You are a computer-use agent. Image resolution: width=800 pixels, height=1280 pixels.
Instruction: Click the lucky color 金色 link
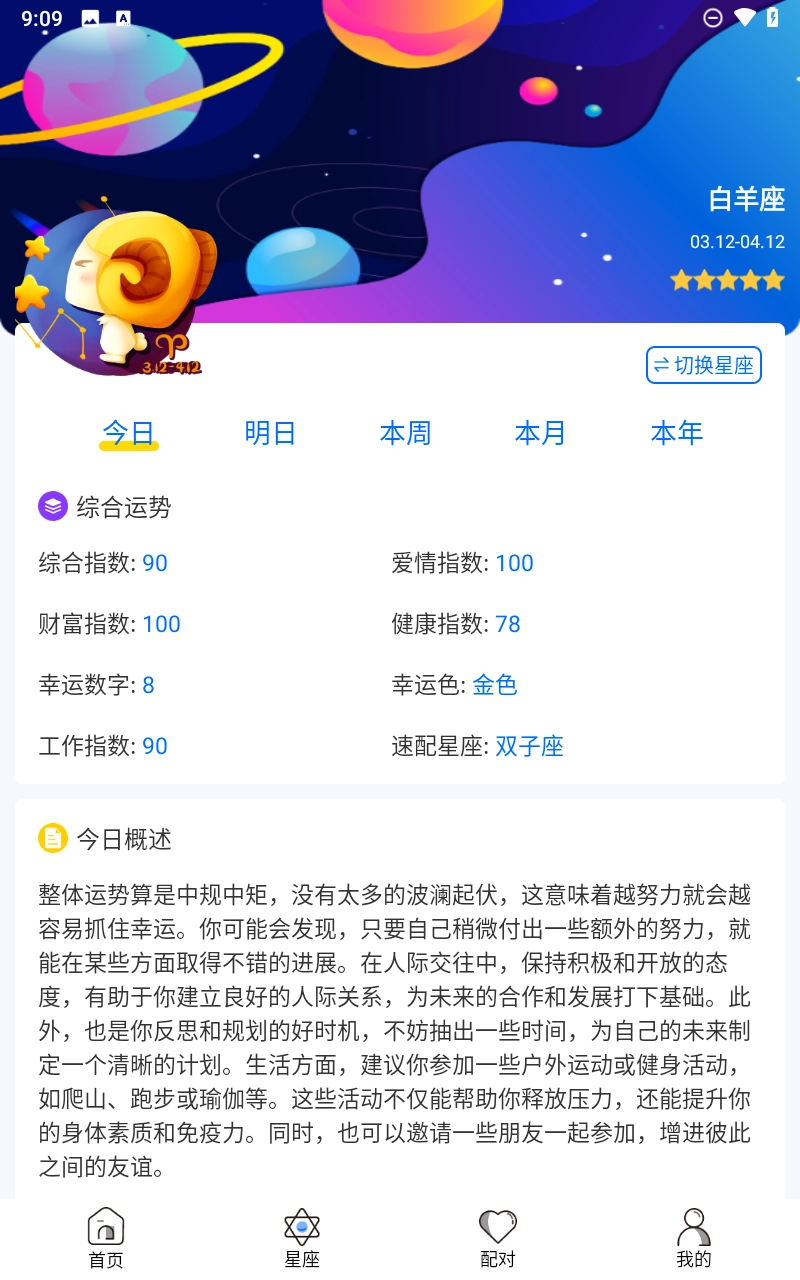pos(495,685)
